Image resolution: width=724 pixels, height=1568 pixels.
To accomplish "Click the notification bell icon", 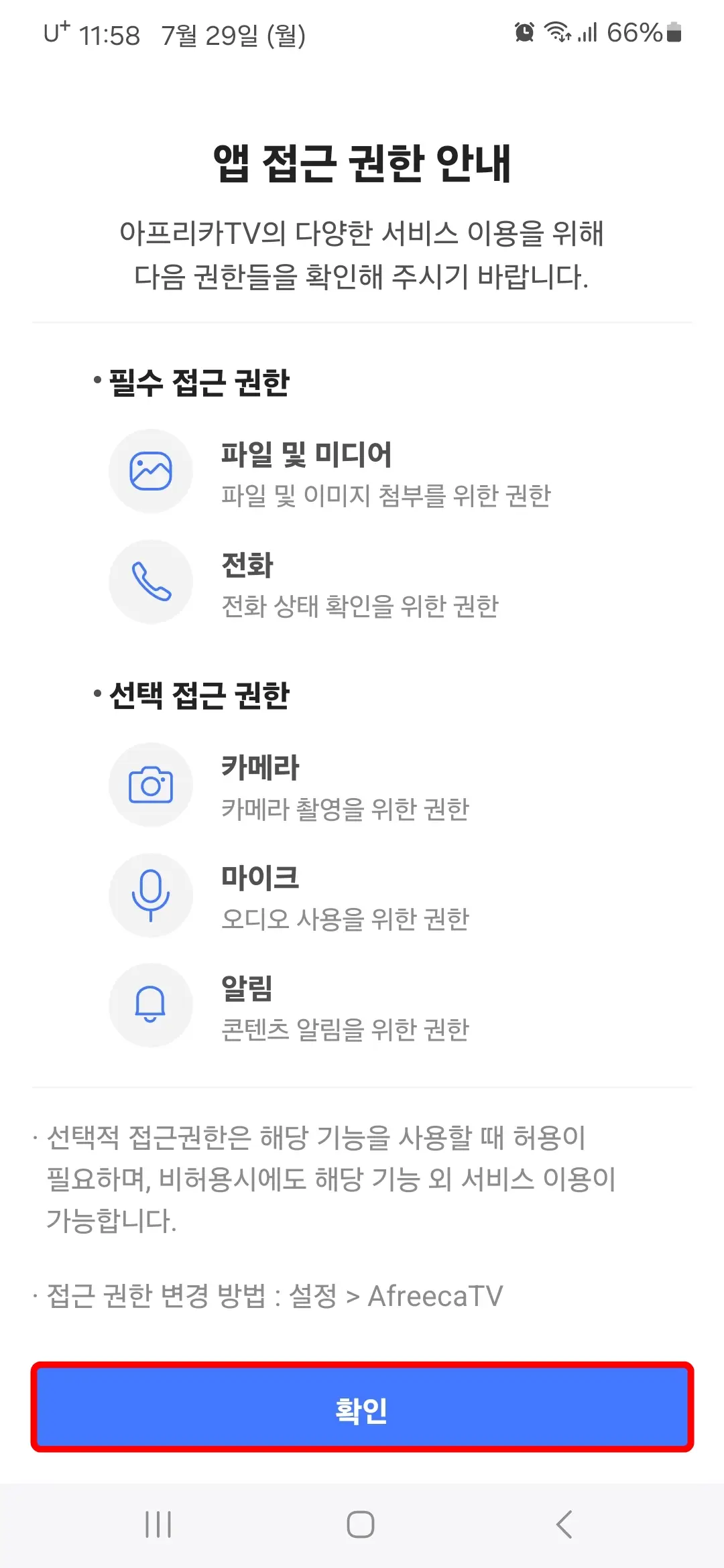I will [151, 1004].
